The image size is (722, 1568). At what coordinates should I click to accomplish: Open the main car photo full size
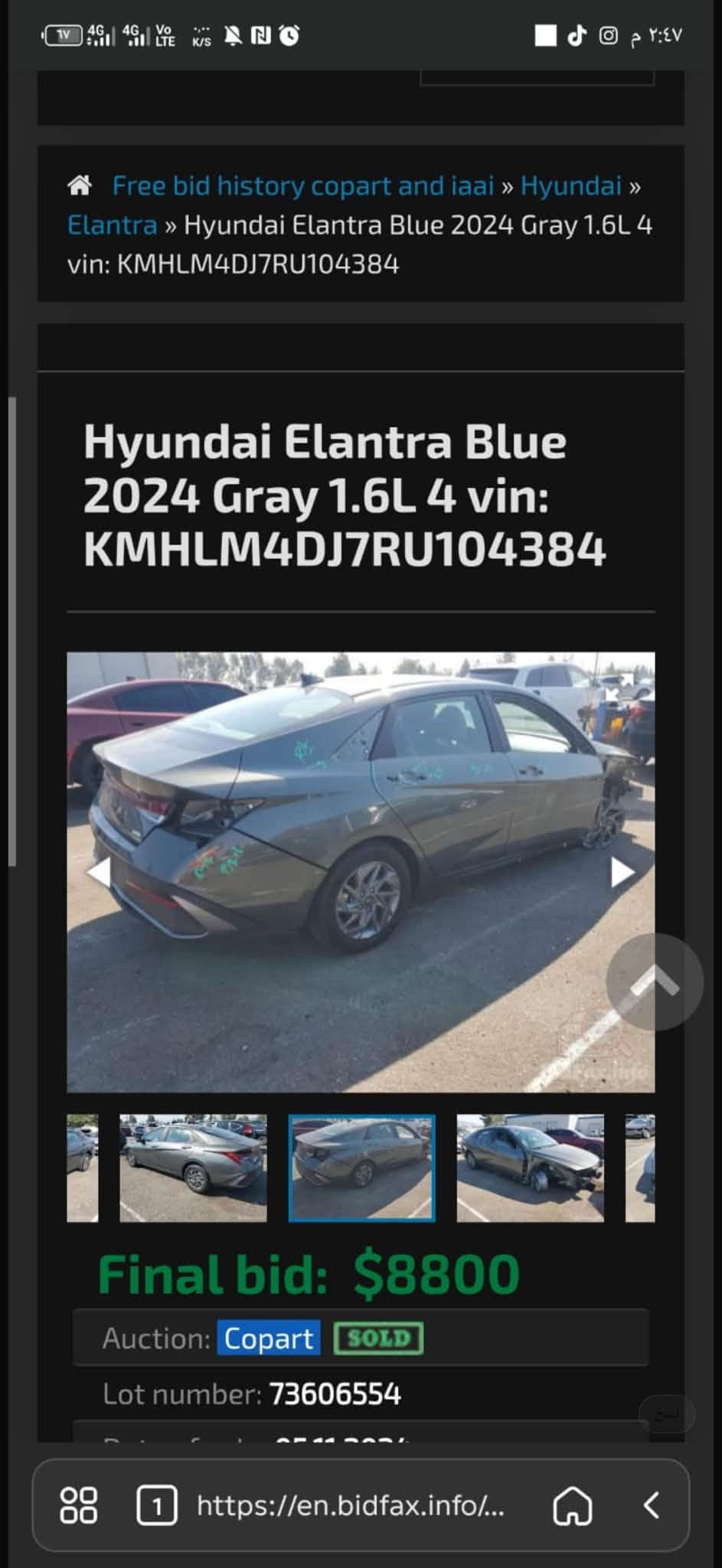pyautogui.click(x=361, y=872)
